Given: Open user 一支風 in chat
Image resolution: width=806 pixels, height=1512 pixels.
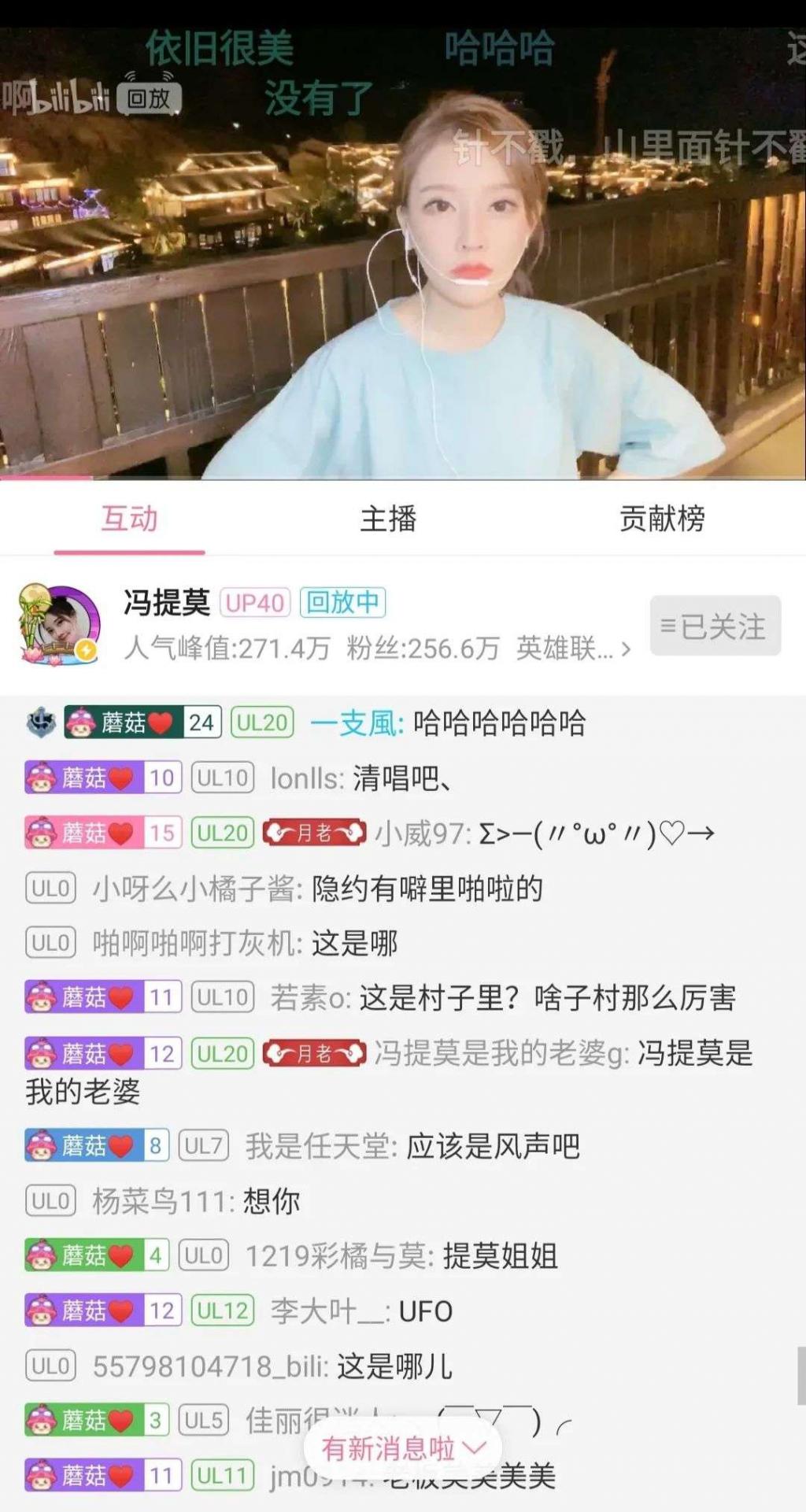Looking at the screenshot, I should 356,723.
